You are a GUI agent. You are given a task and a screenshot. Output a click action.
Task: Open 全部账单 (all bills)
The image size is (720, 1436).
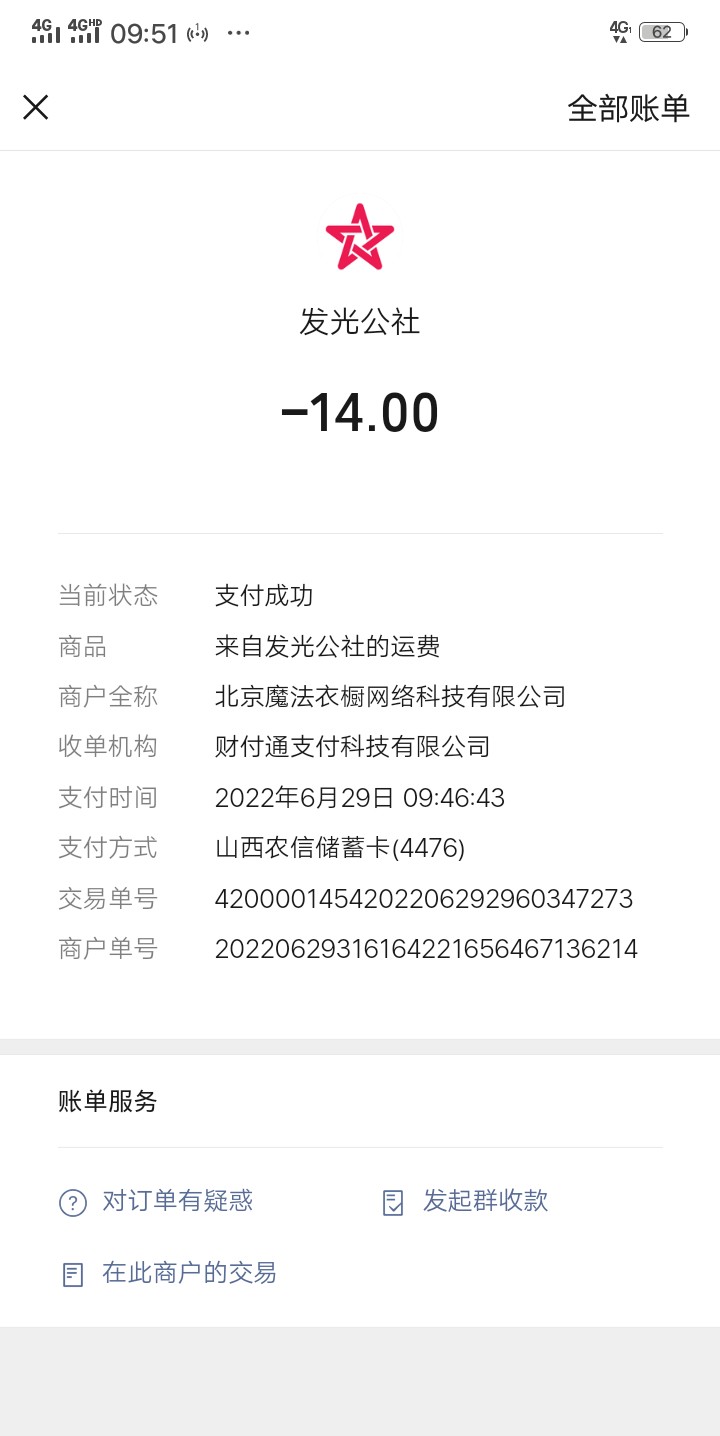(x=628, y=108)
